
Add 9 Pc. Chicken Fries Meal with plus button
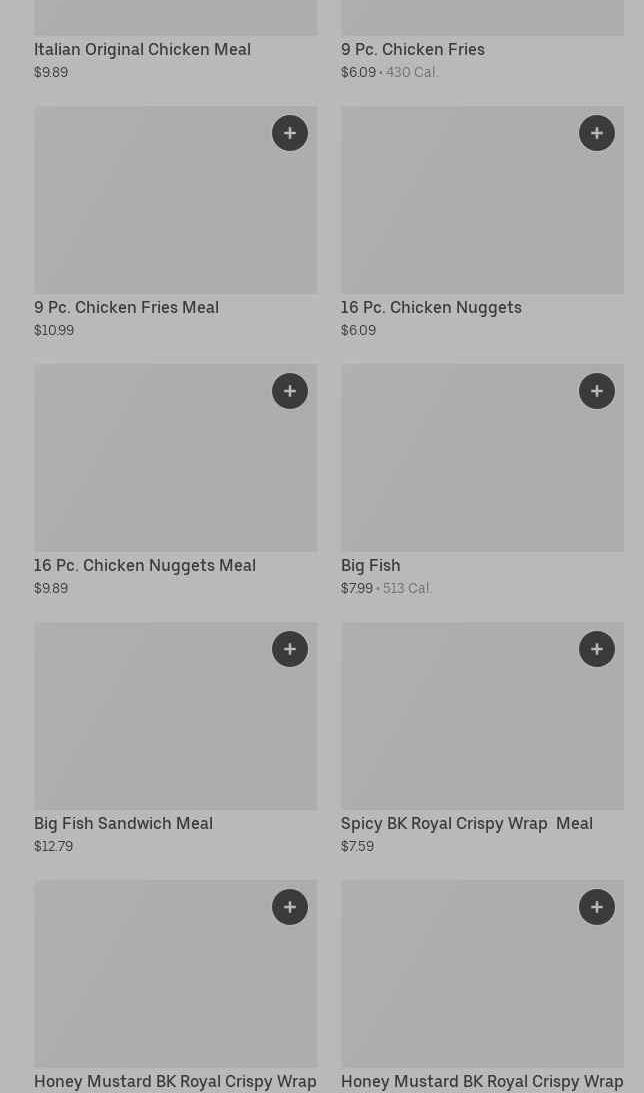pos(290,133)
